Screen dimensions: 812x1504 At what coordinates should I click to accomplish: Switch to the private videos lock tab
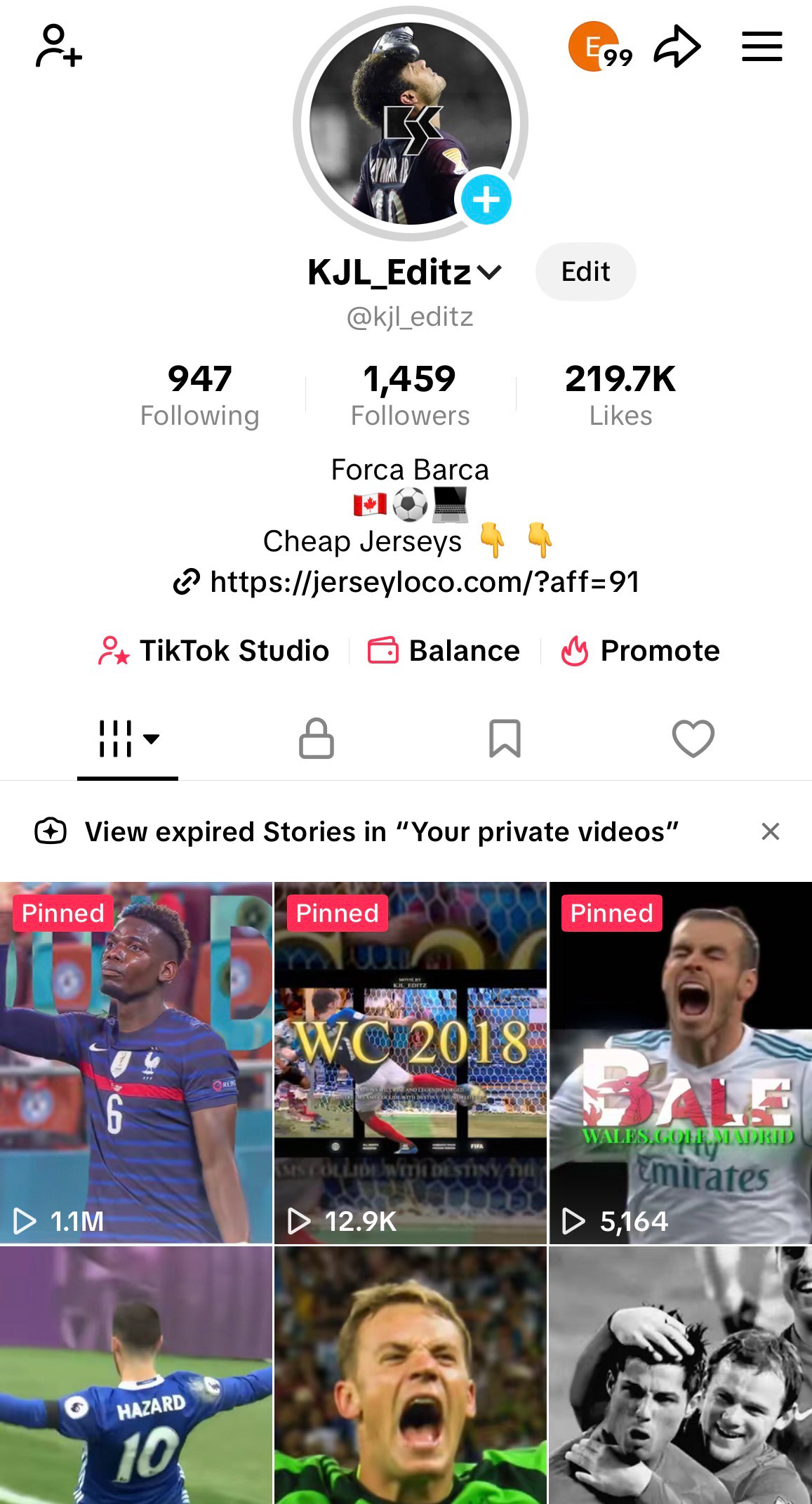point(317,738)
